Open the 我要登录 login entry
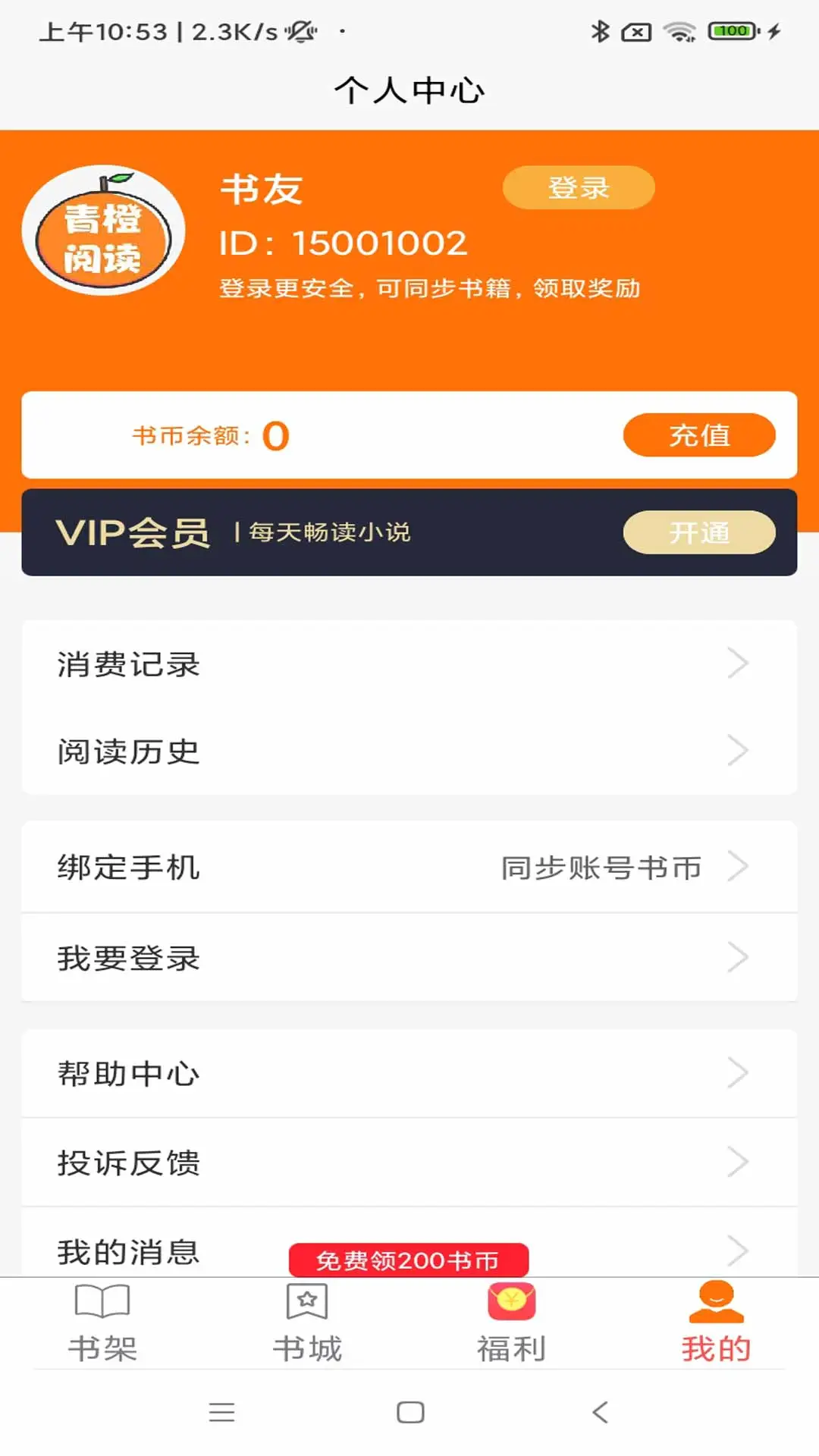Screen dimensions: 819x1456 pyautogui.click(x=409, y=958)
